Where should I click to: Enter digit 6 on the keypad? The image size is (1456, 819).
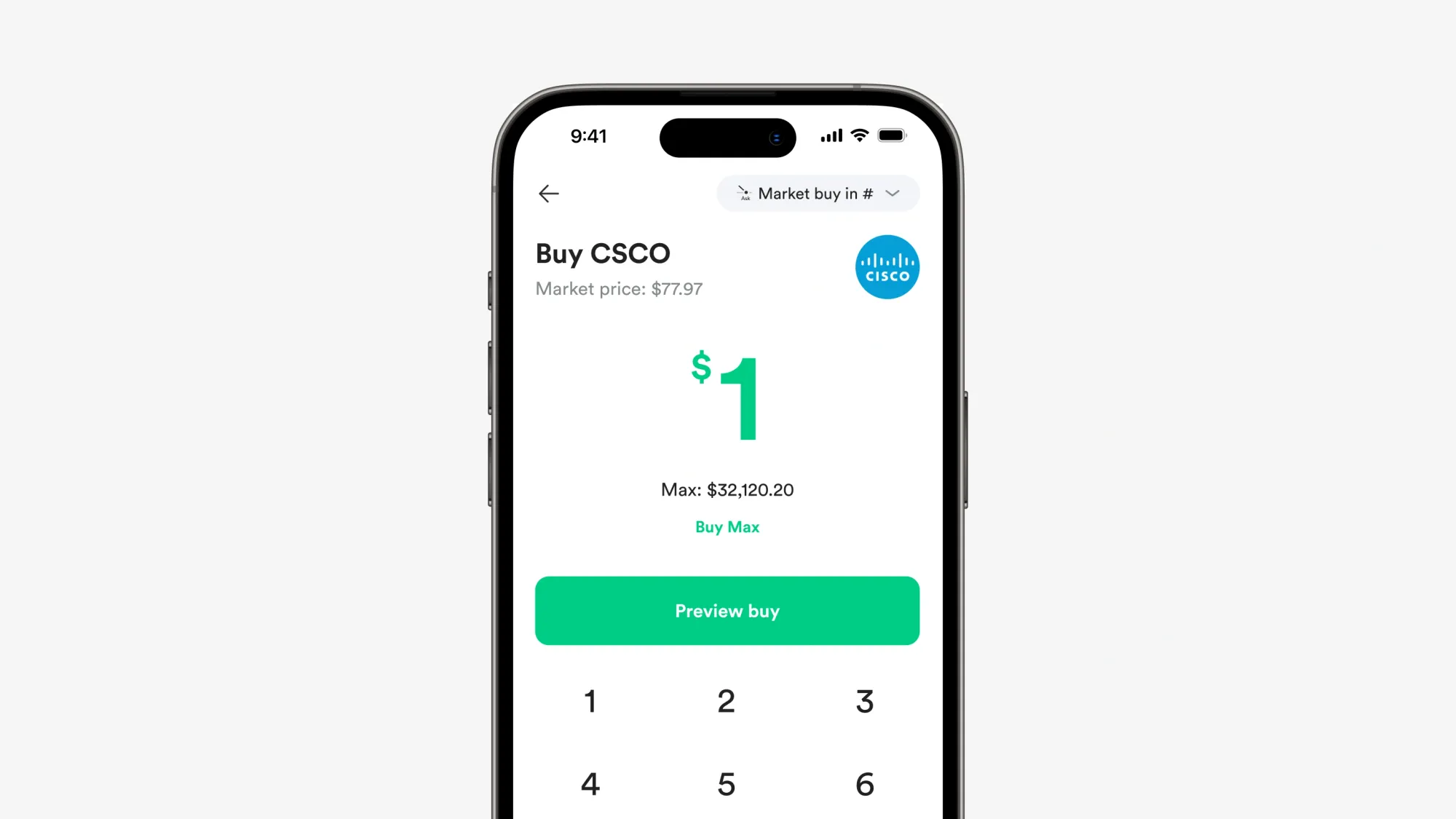[864, 785]
